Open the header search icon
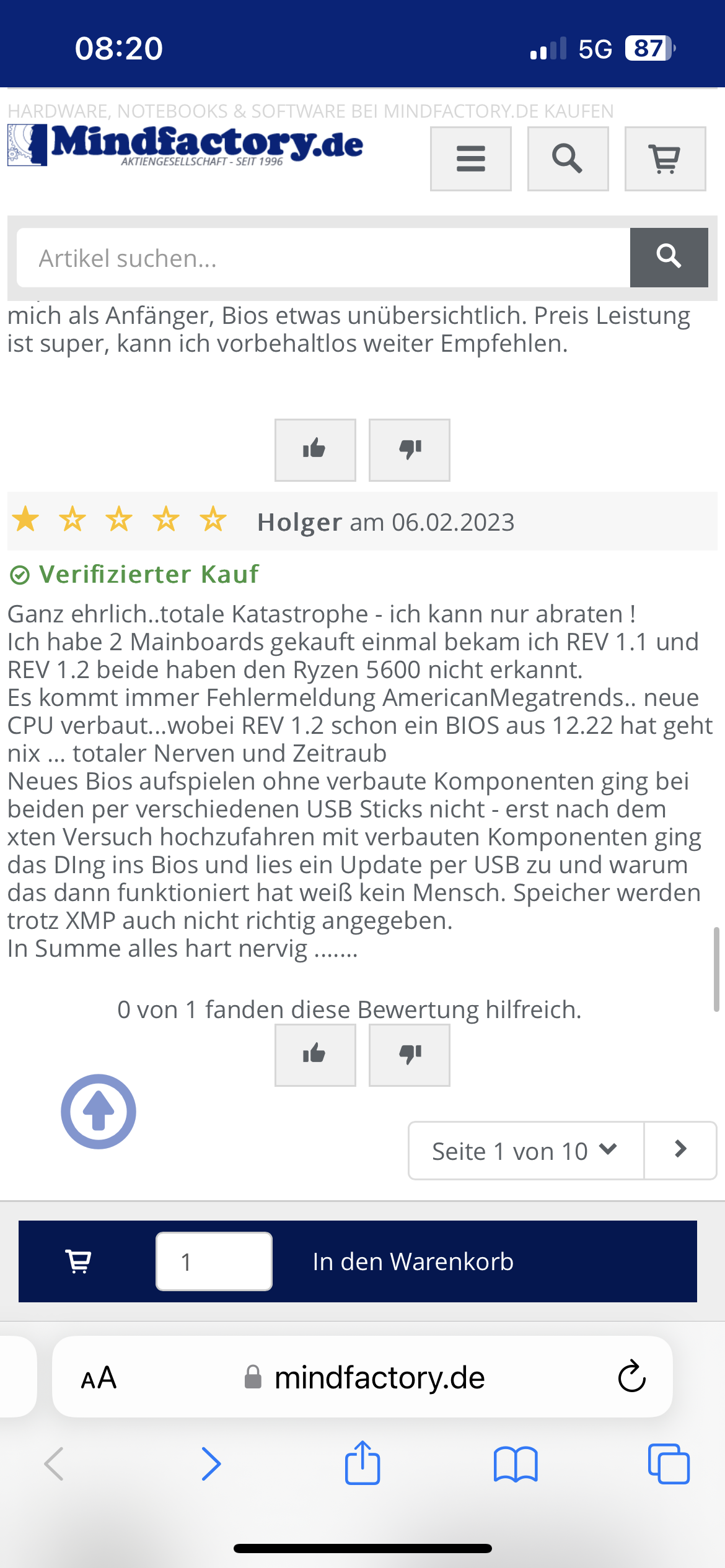 567,159
